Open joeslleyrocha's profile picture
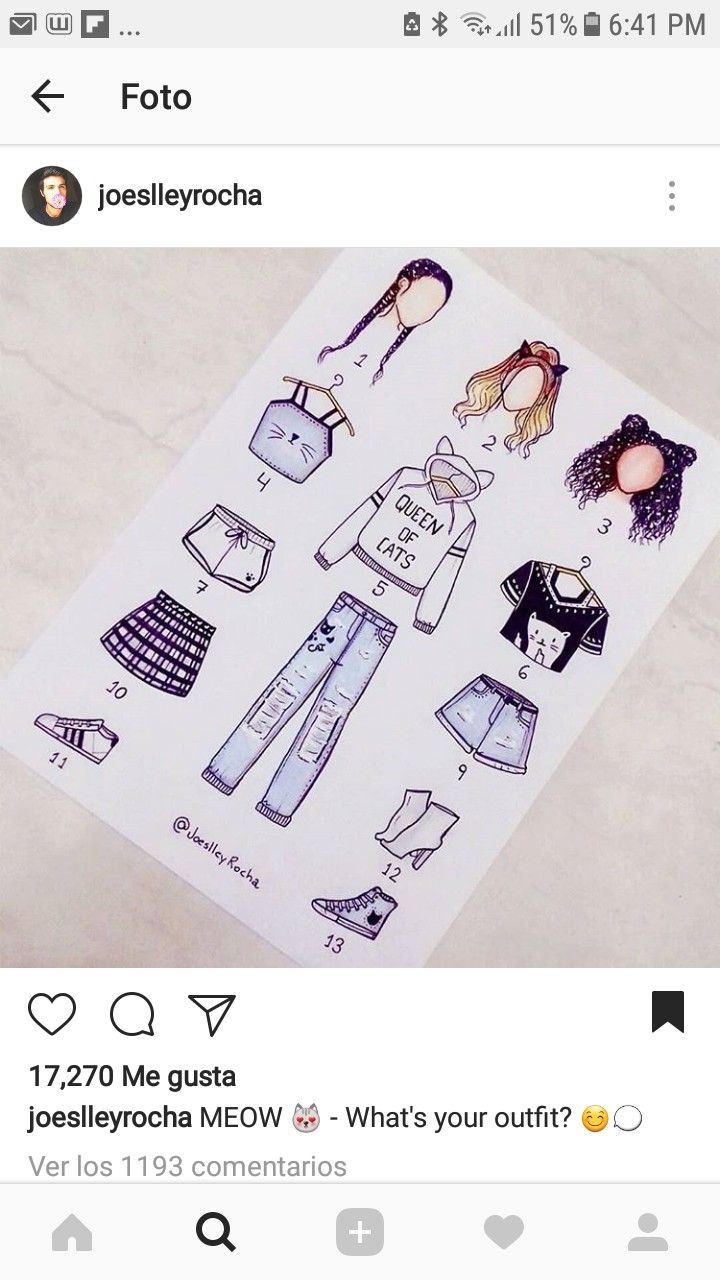Viewport: 720px width, 1280px height. click(52, 196)
